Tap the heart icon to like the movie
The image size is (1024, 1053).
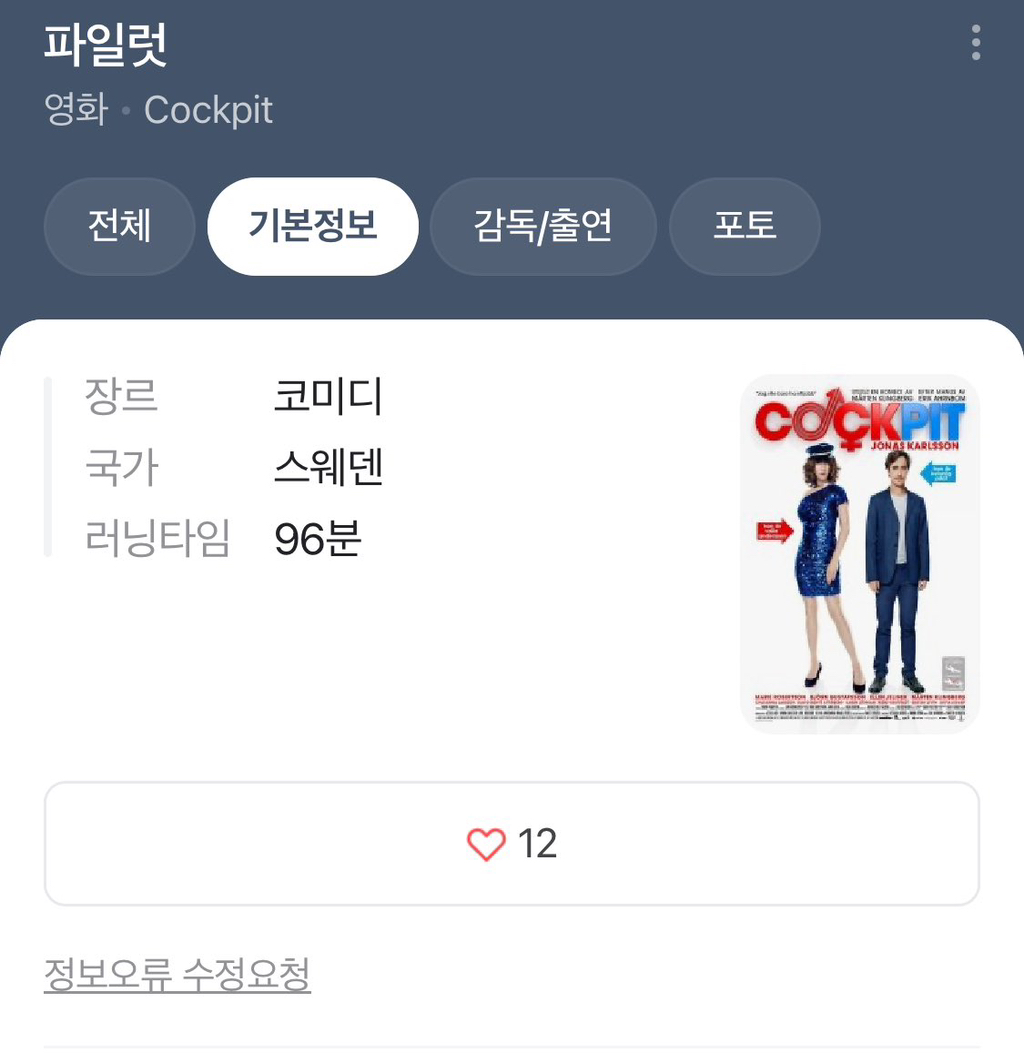pyautogui.click(x=487, y=844)
